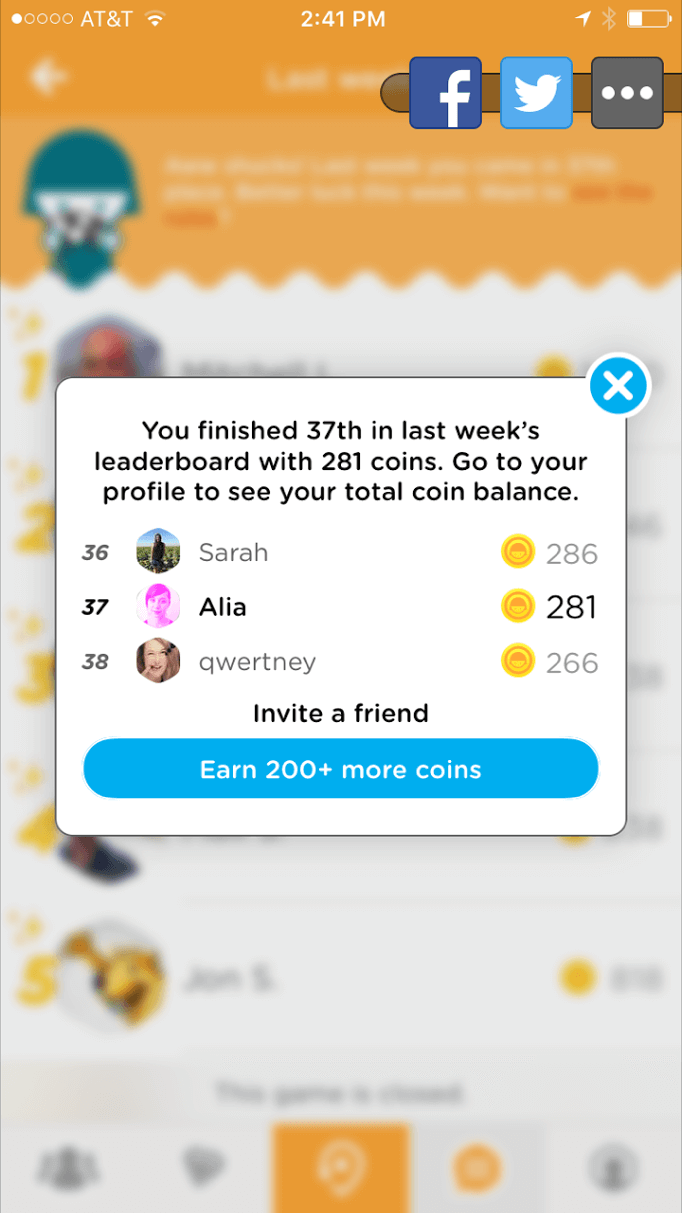
Task: Open Sarah's leaderboard row
Action: [341, 552]
